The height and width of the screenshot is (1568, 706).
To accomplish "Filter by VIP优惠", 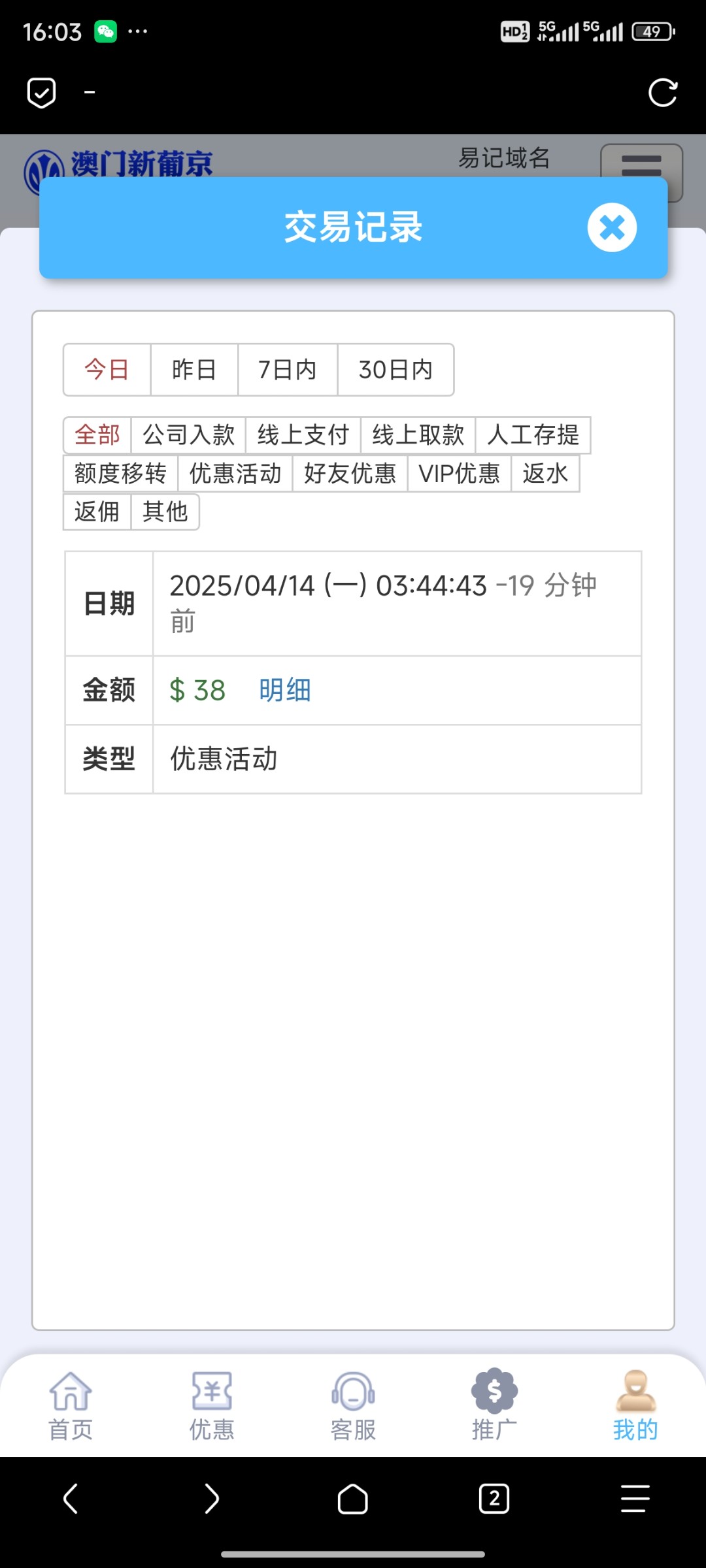I will point(459,474).
